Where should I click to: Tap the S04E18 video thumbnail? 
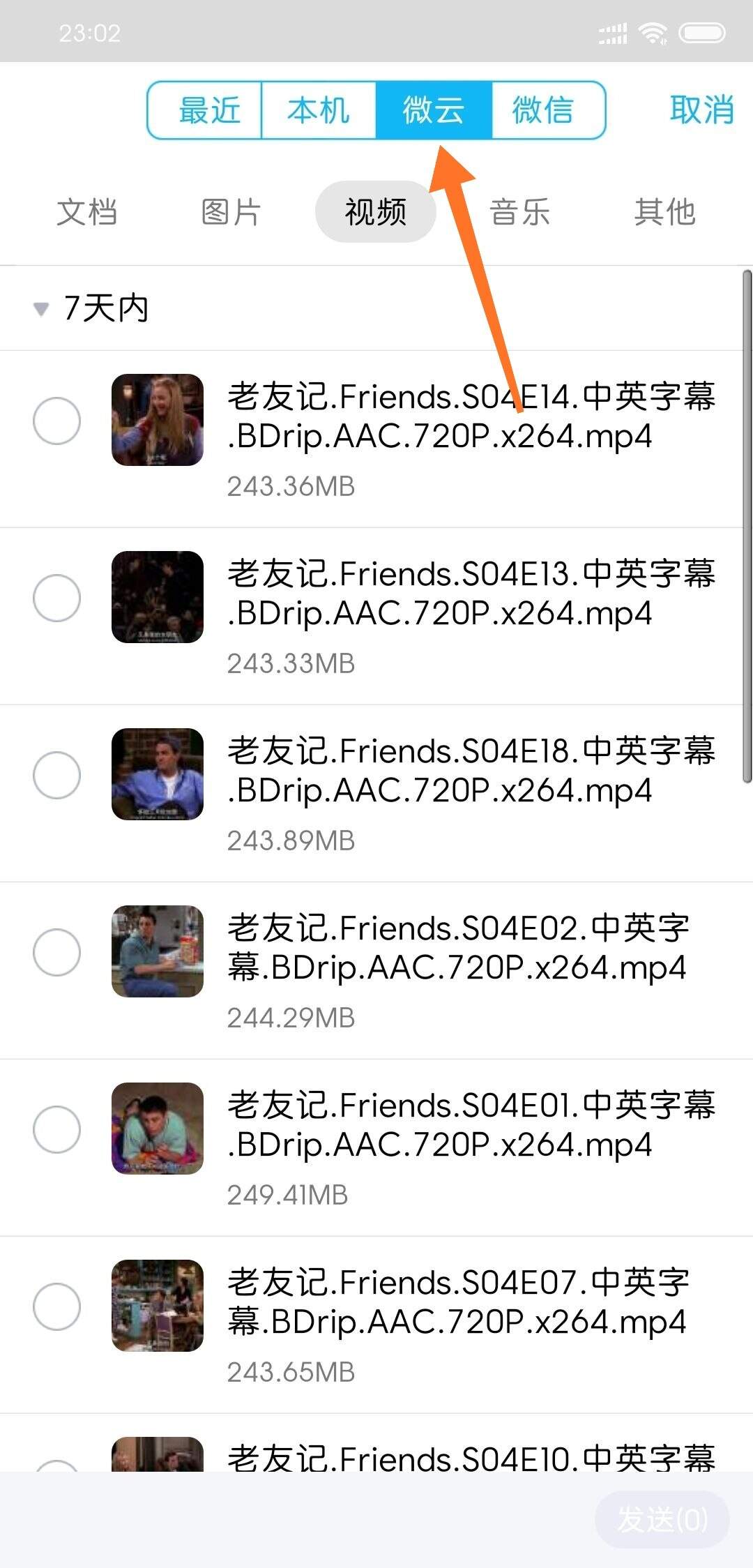(x=157, y=774)
